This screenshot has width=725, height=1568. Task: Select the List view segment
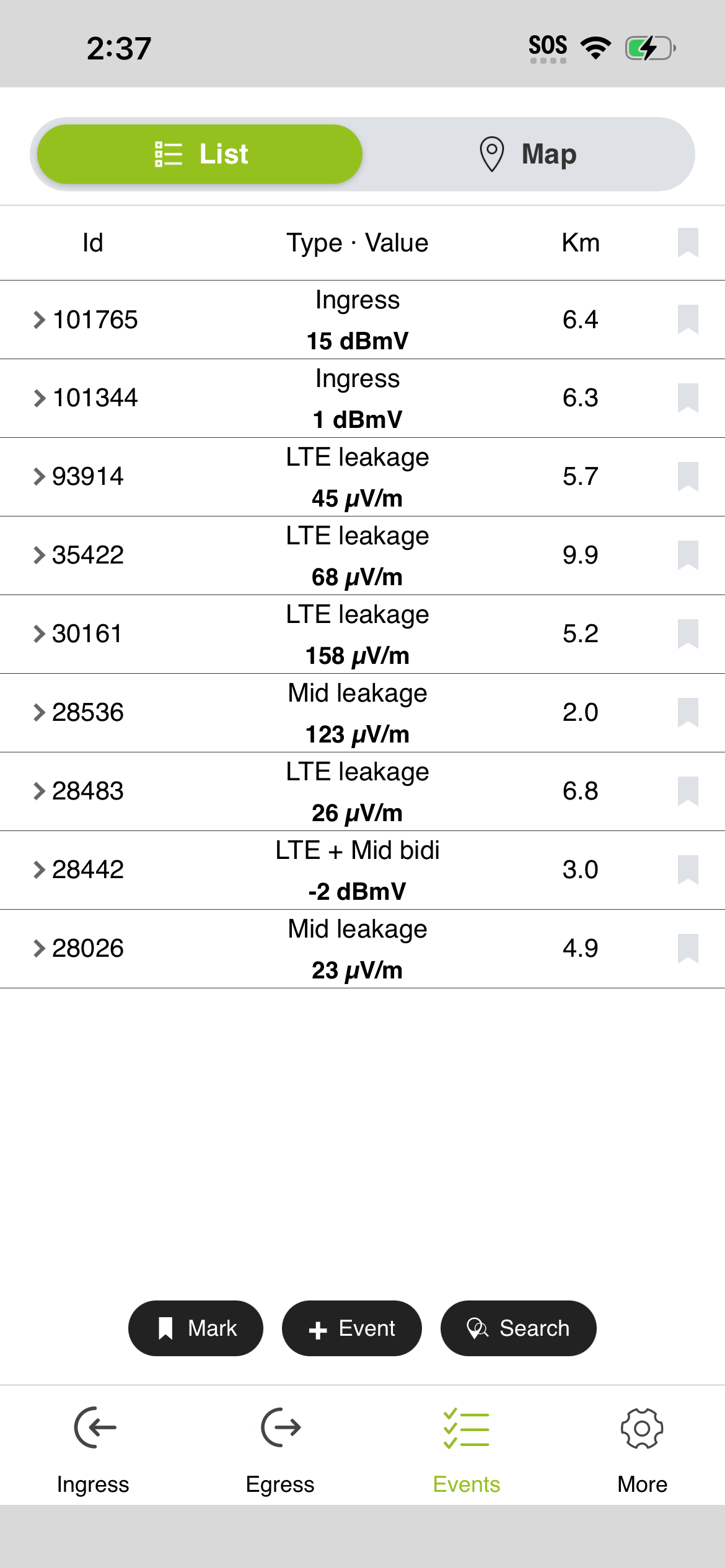pyautogui.click(x=200, y=154)
